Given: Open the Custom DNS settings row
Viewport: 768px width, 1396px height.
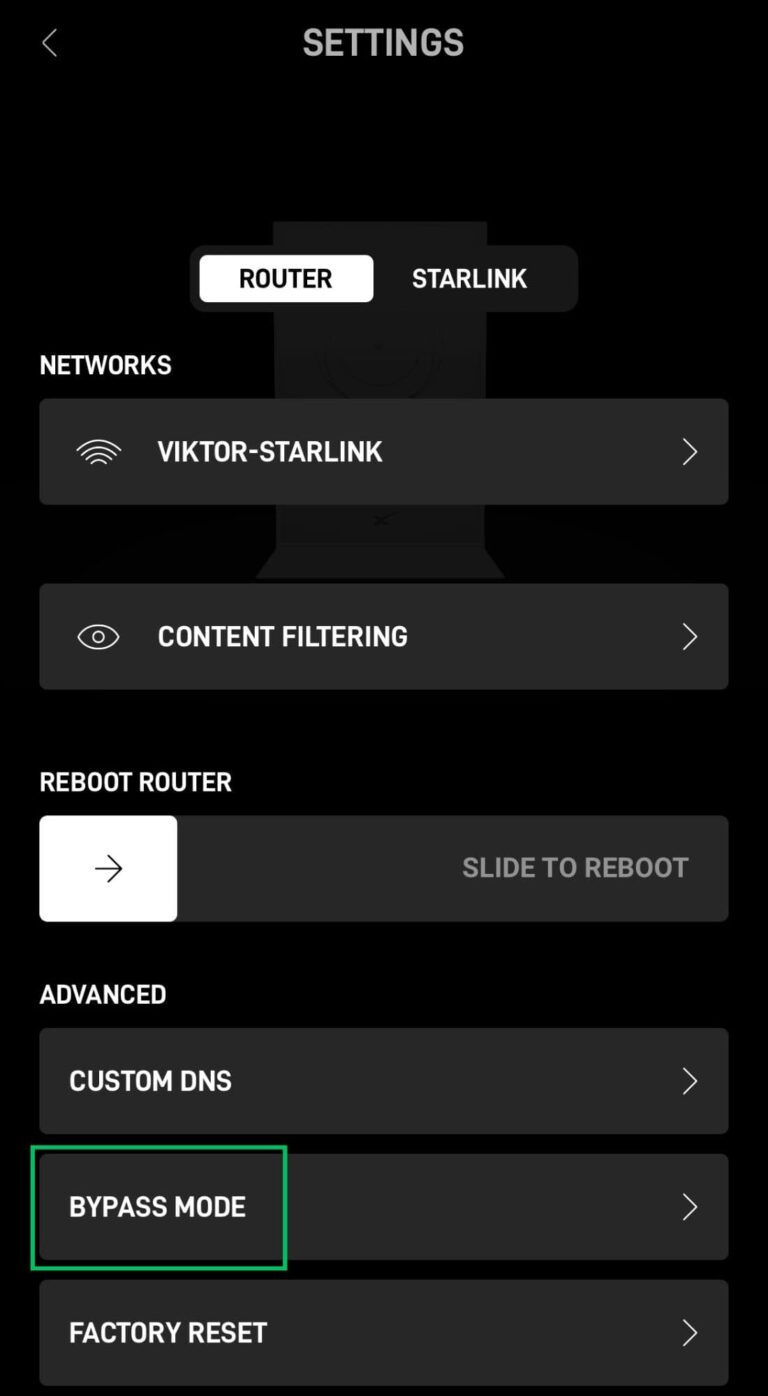Looking at the screenshot, I should pyautogui.click(x=384, y=1080).
